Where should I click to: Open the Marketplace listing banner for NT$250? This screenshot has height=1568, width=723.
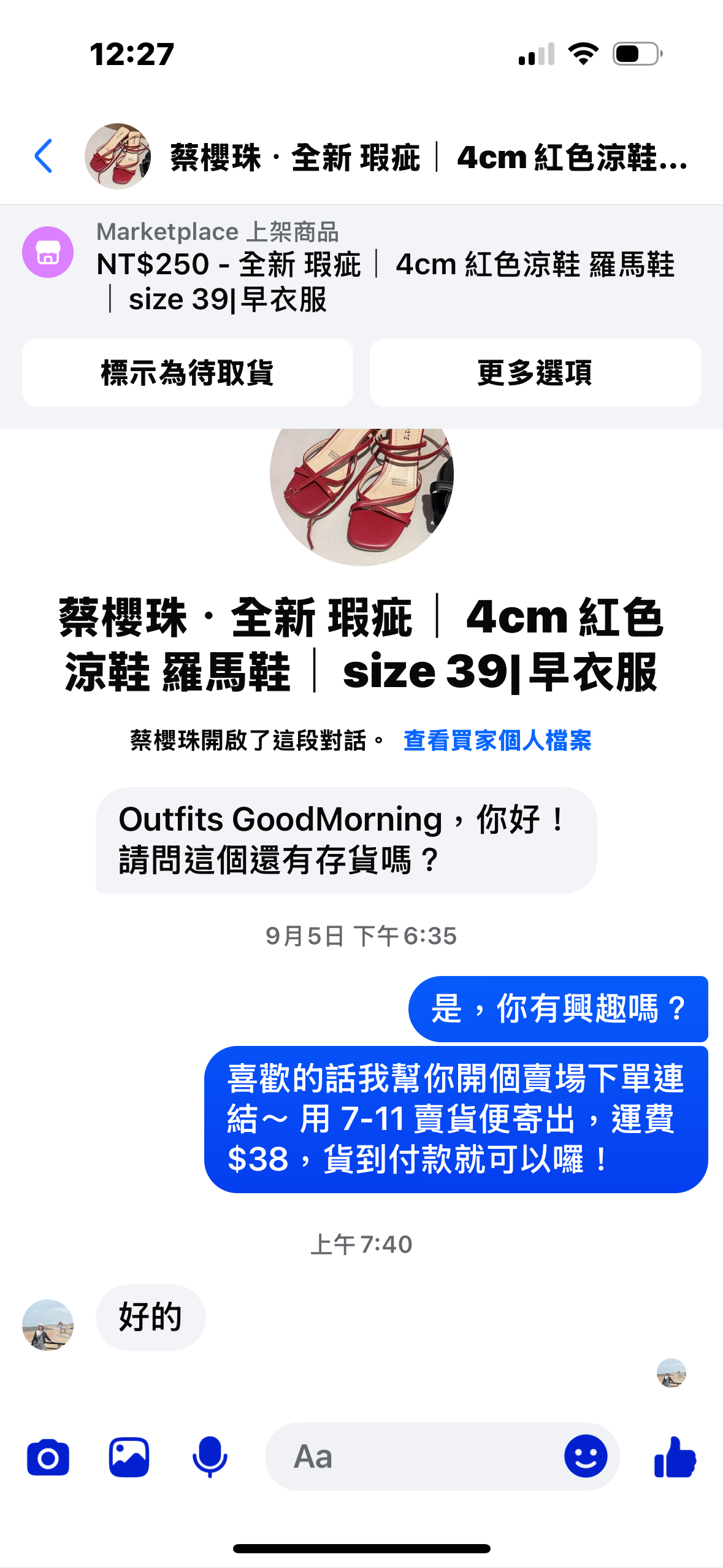(x=385, y=266)
